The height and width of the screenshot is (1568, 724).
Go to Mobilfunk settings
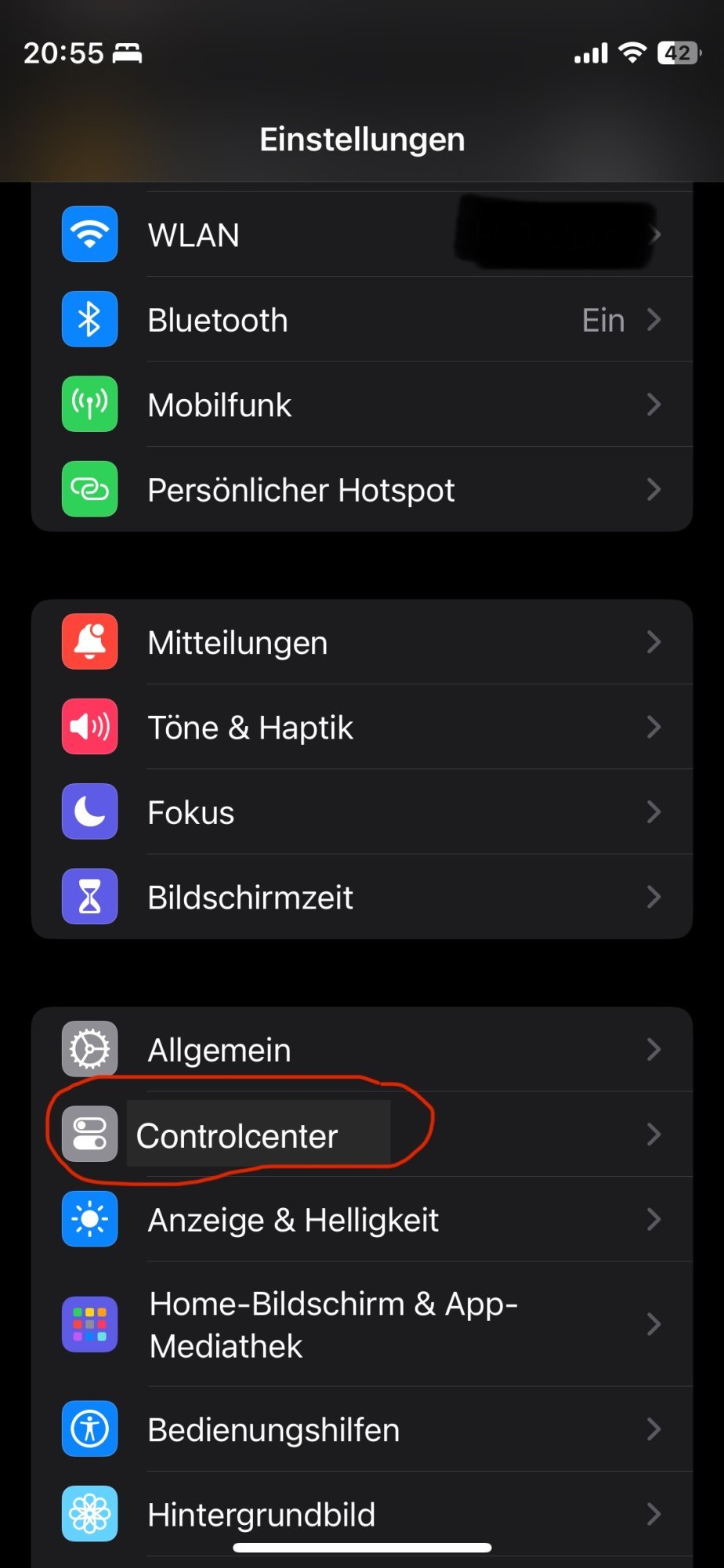point(362,405)
